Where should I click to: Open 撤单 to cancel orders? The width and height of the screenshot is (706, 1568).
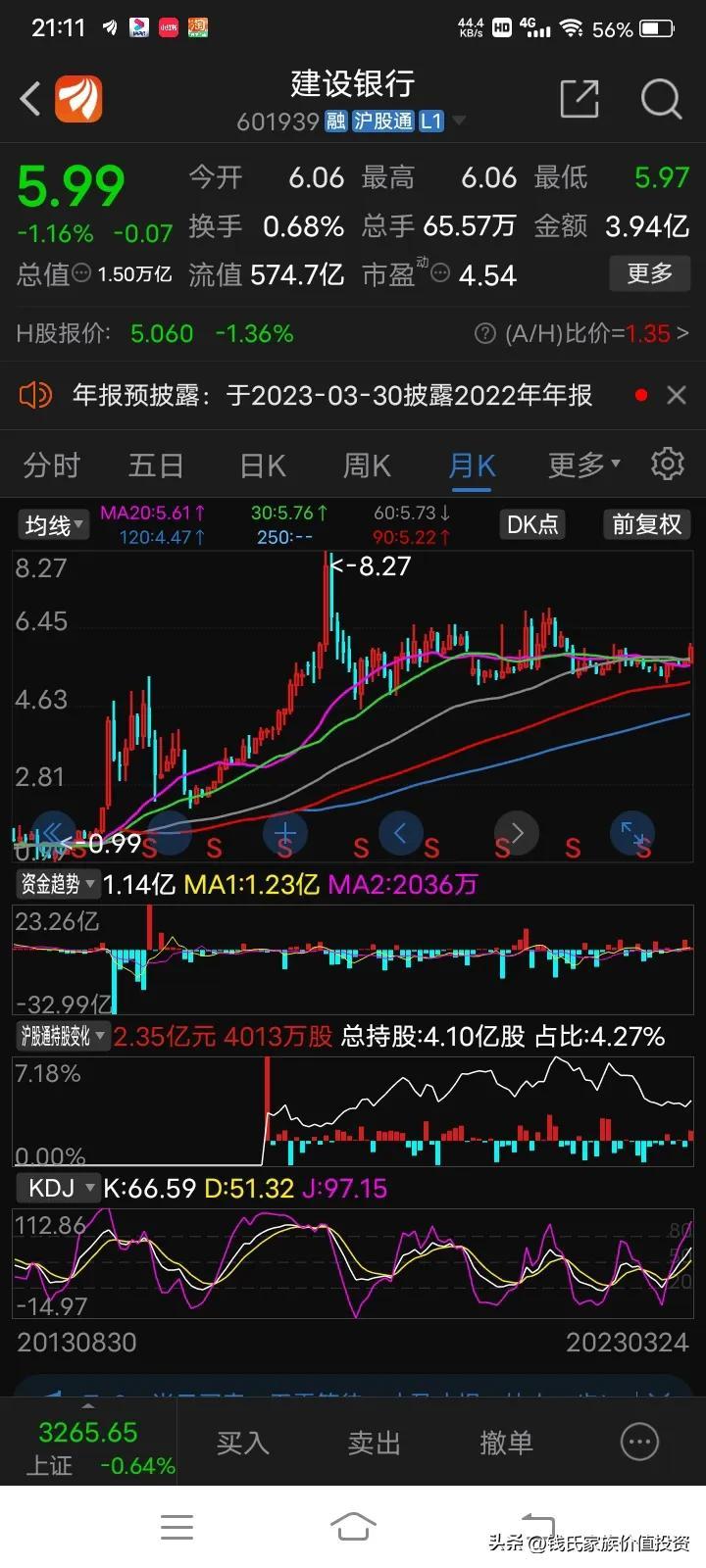click(506, 1443)
